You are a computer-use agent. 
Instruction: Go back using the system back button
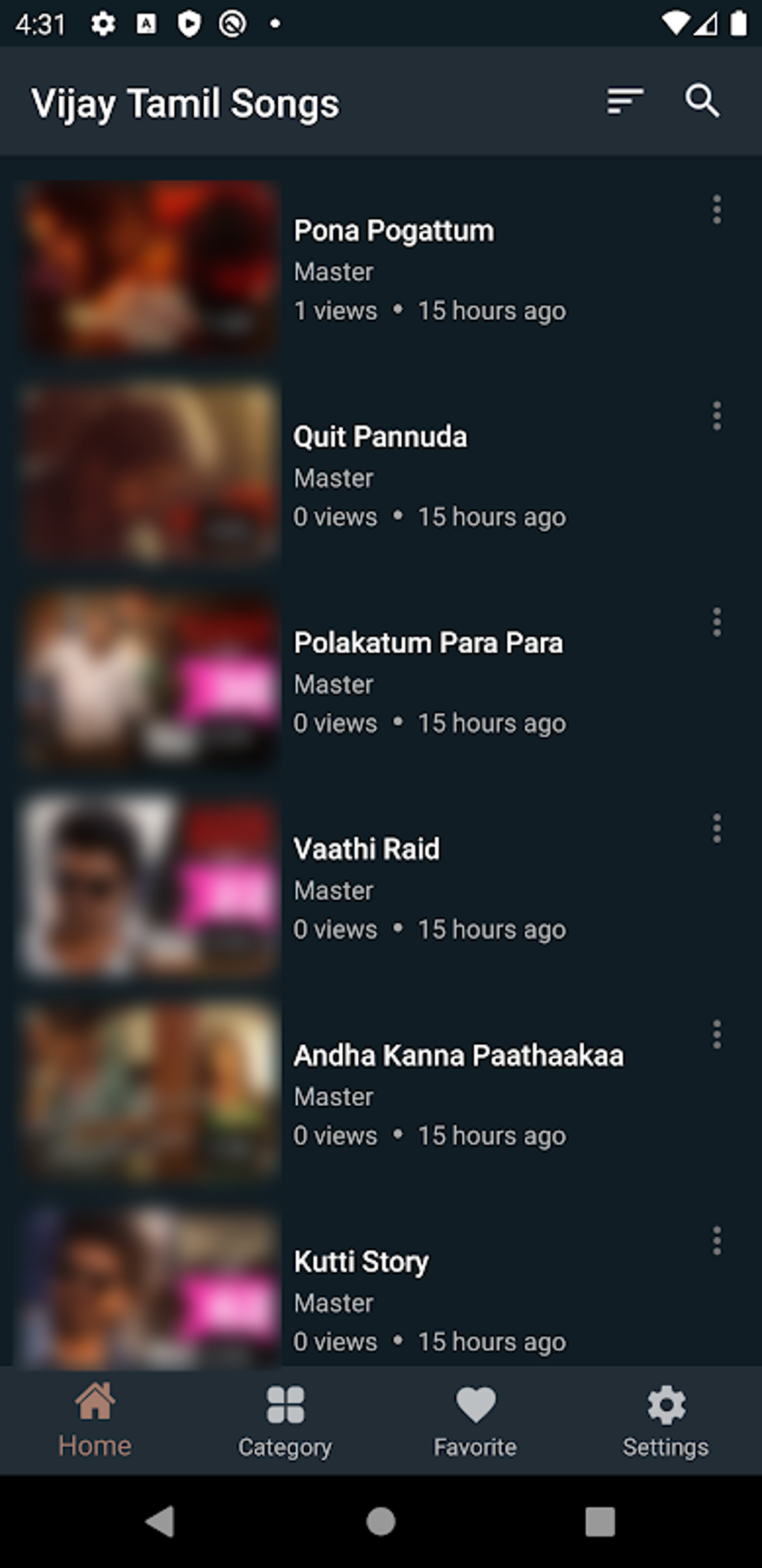161,1521
